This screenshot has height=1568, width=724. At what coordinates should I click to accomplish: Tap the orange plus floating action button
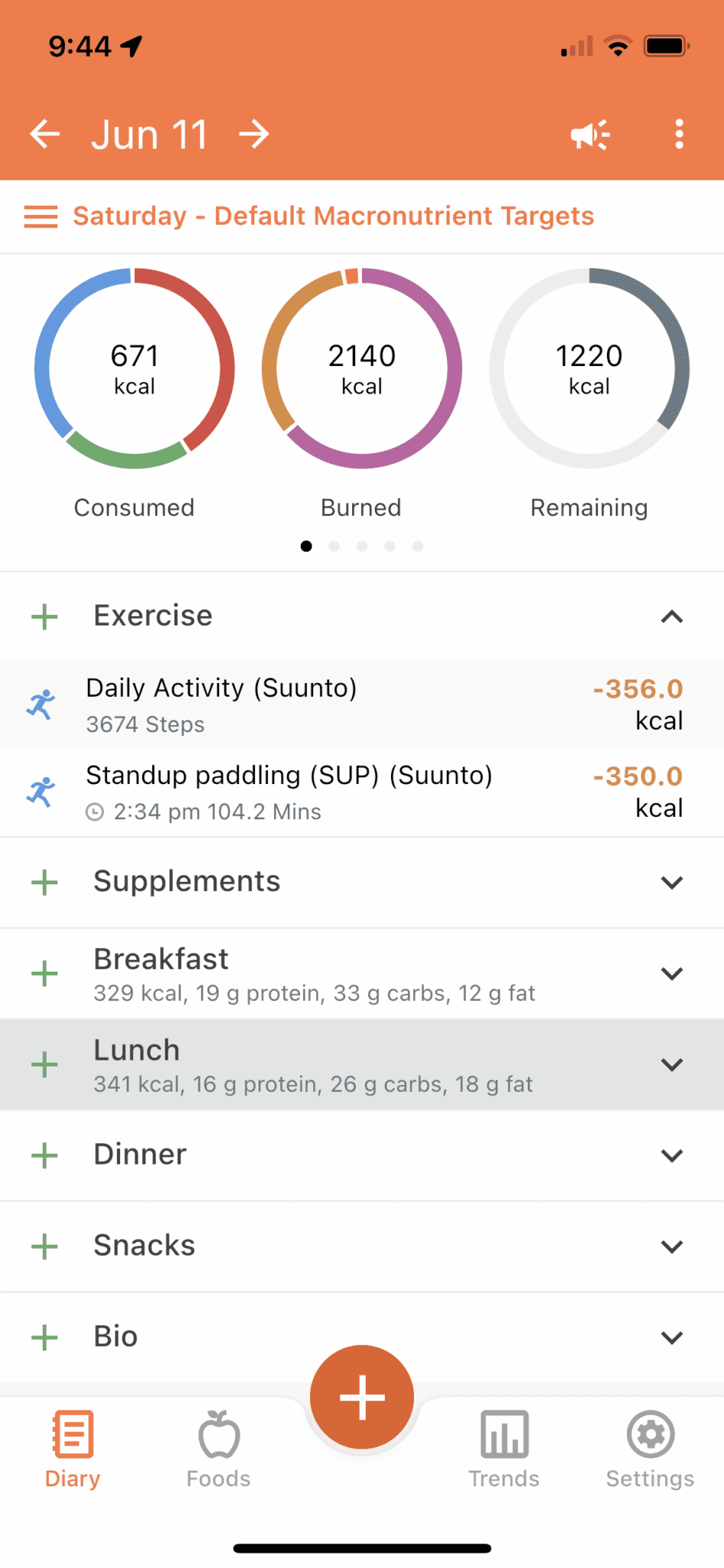click(x=361, y=1396)
